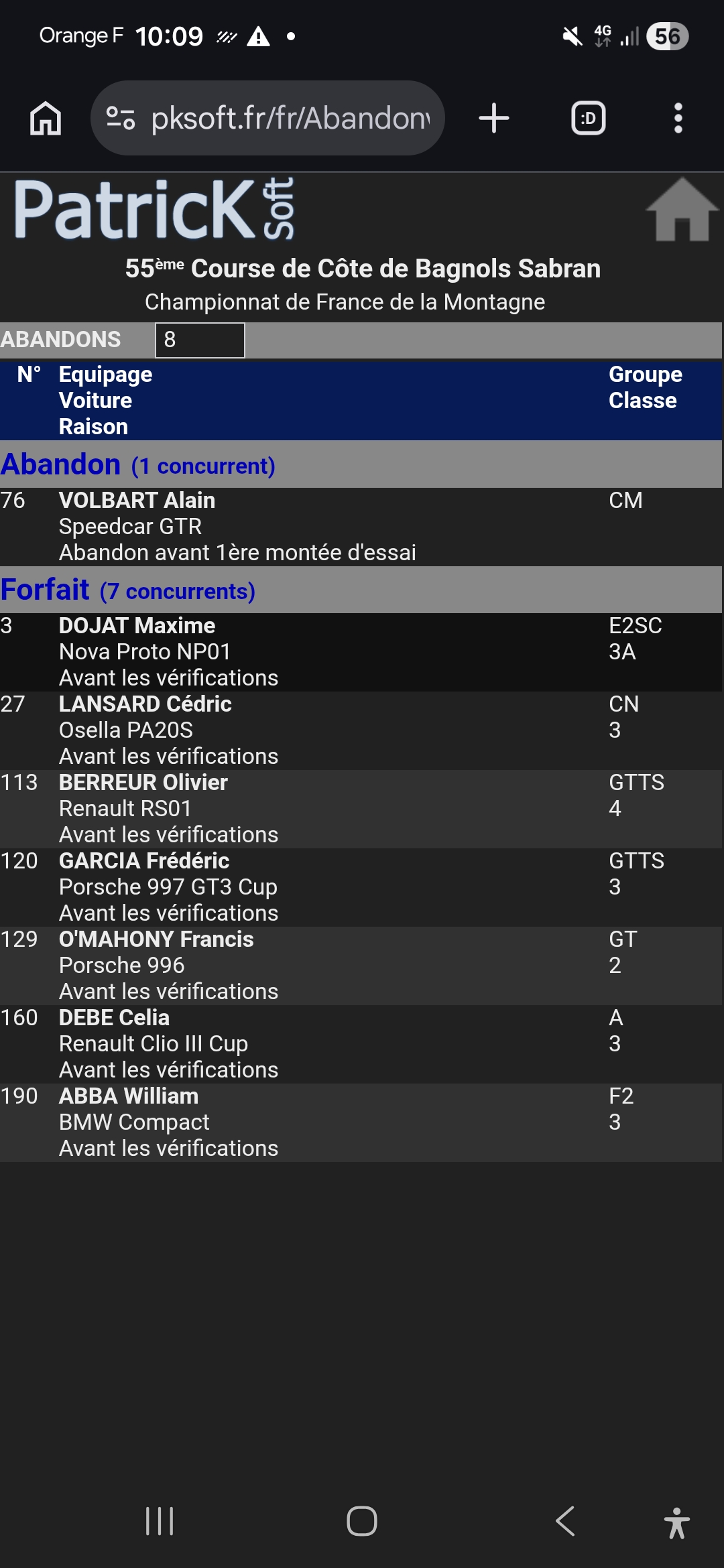Open the accessibility shortcut button
Viewport: 724px width, 1568px height.
[676, 1522]
